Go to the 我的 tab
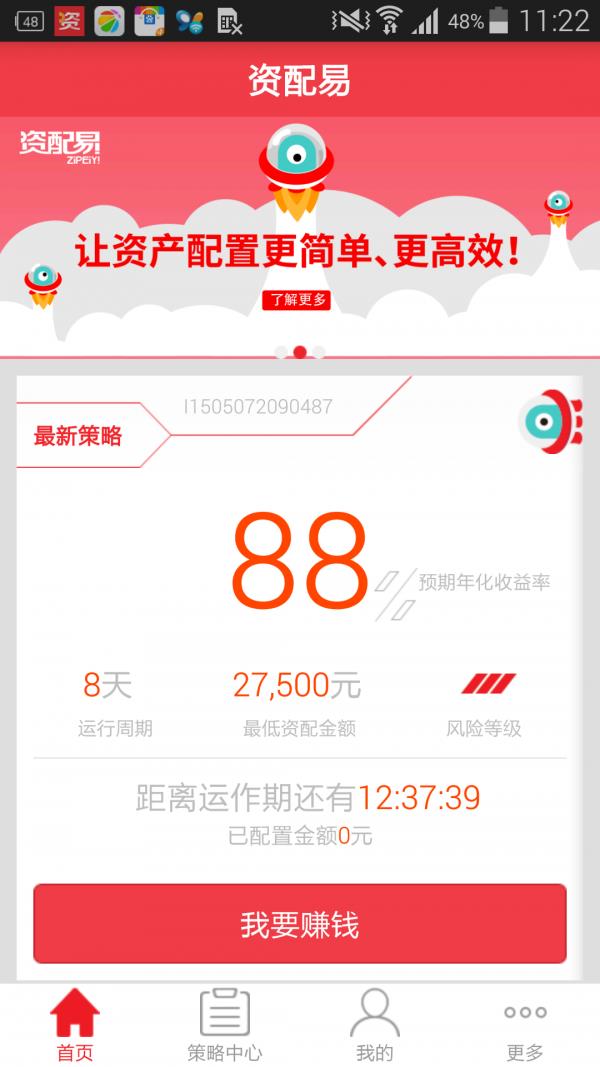 pyautogui.click(x=375, y=1025)
